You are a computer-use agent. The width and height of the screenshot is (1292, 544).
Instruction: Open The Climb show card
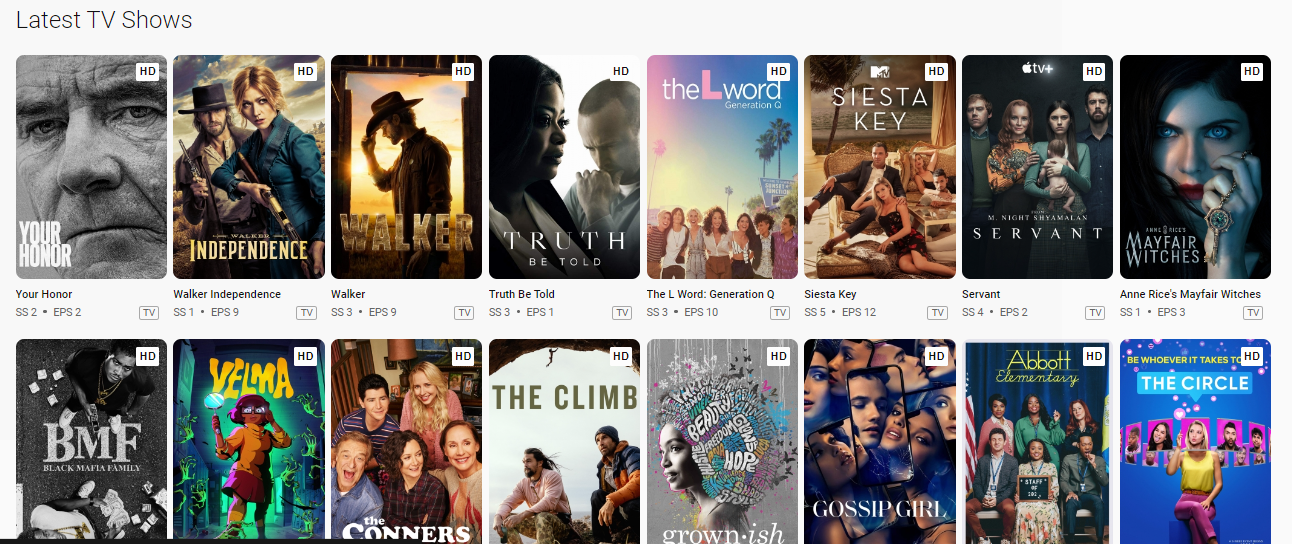tap(564, 440)
